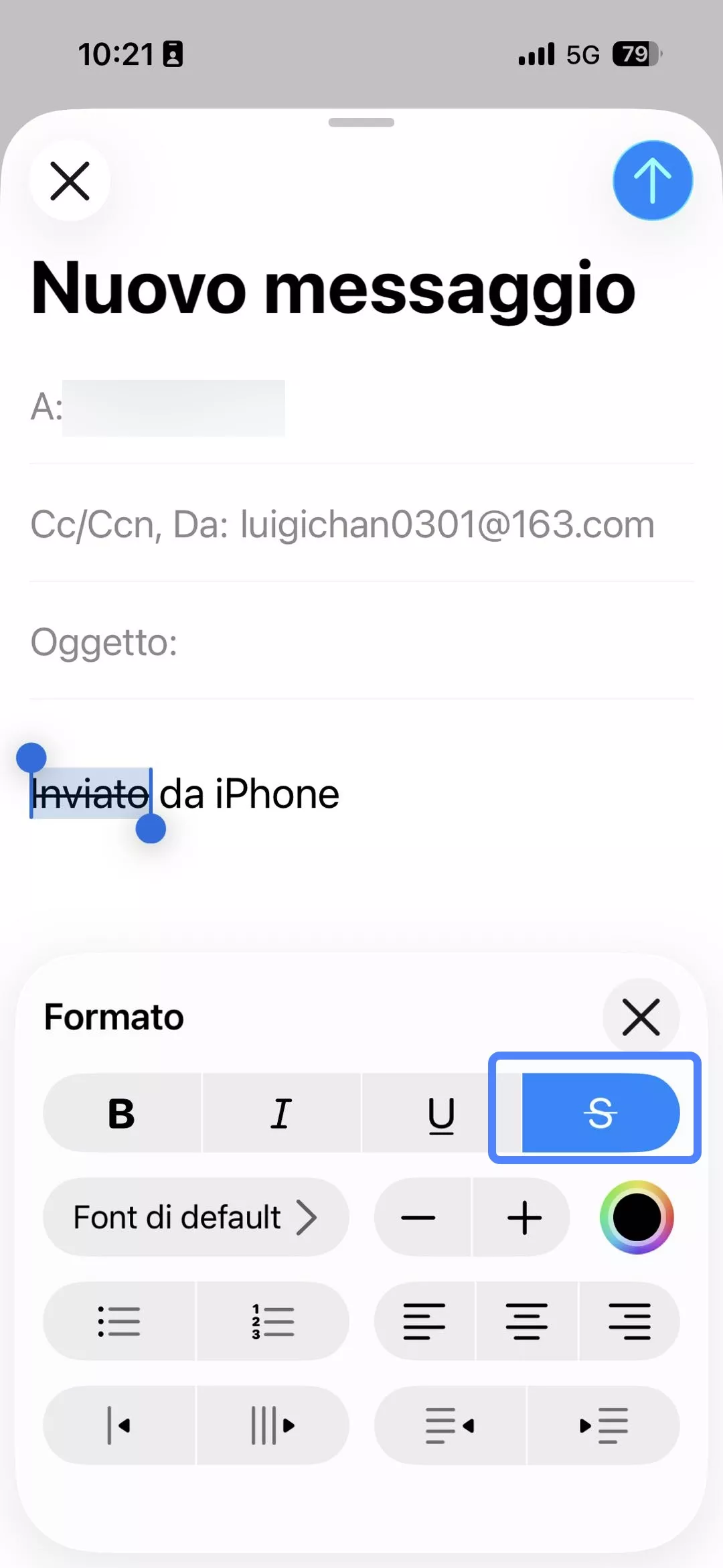723x1568 pixels.
Task: Open the Font di default picker
Action: pyautogui.click(x=195, y=1217)
